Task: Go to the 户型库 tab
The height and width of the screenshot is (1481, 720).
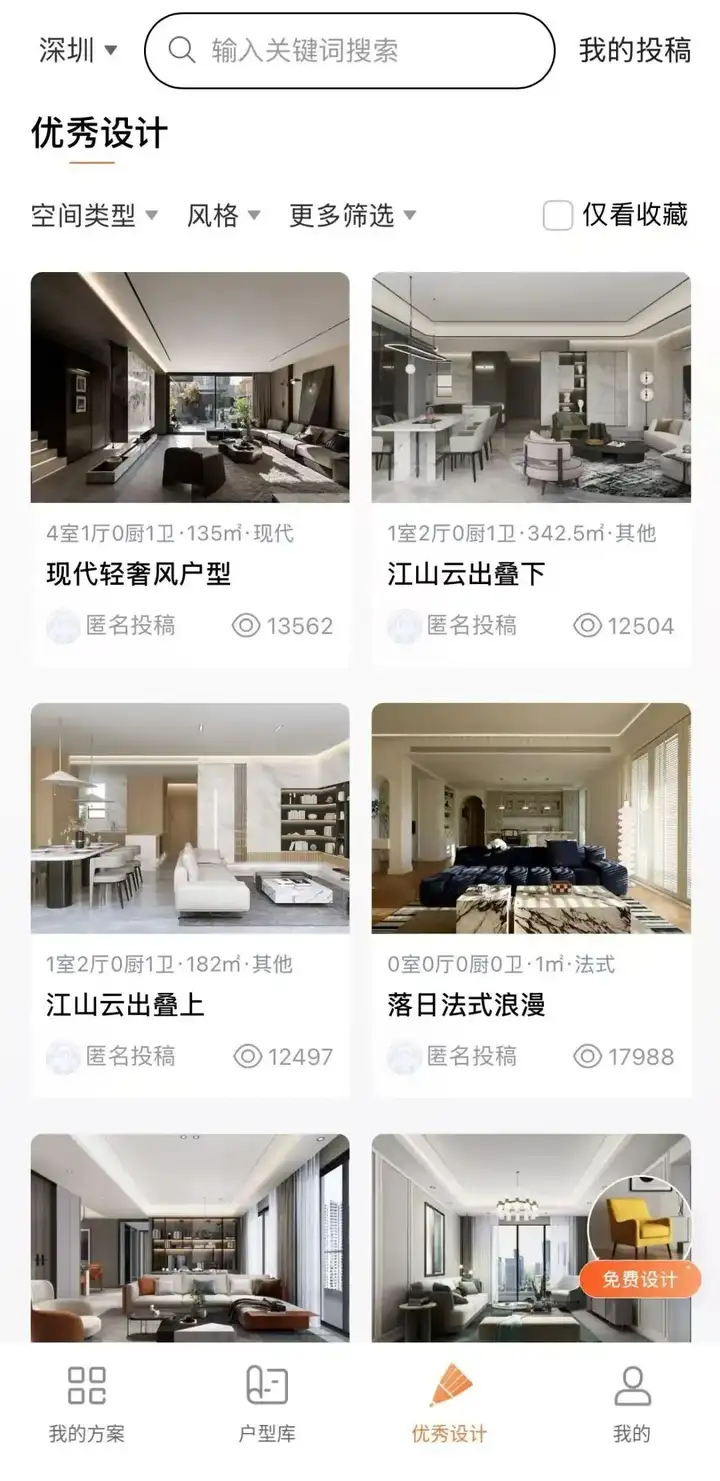Action: 267,1404
